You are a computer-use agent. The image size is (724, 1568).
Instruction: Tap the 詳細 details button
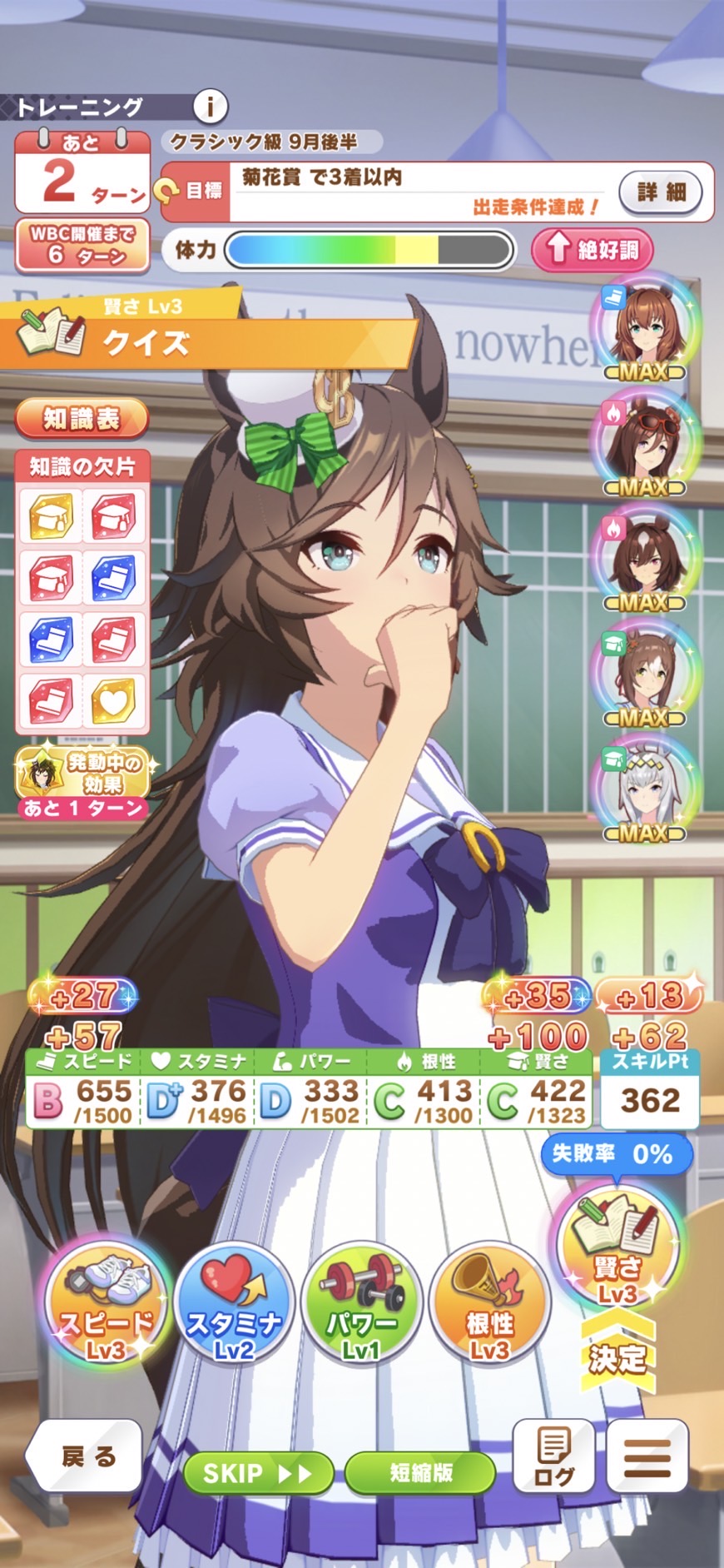[x=661, y=192]
